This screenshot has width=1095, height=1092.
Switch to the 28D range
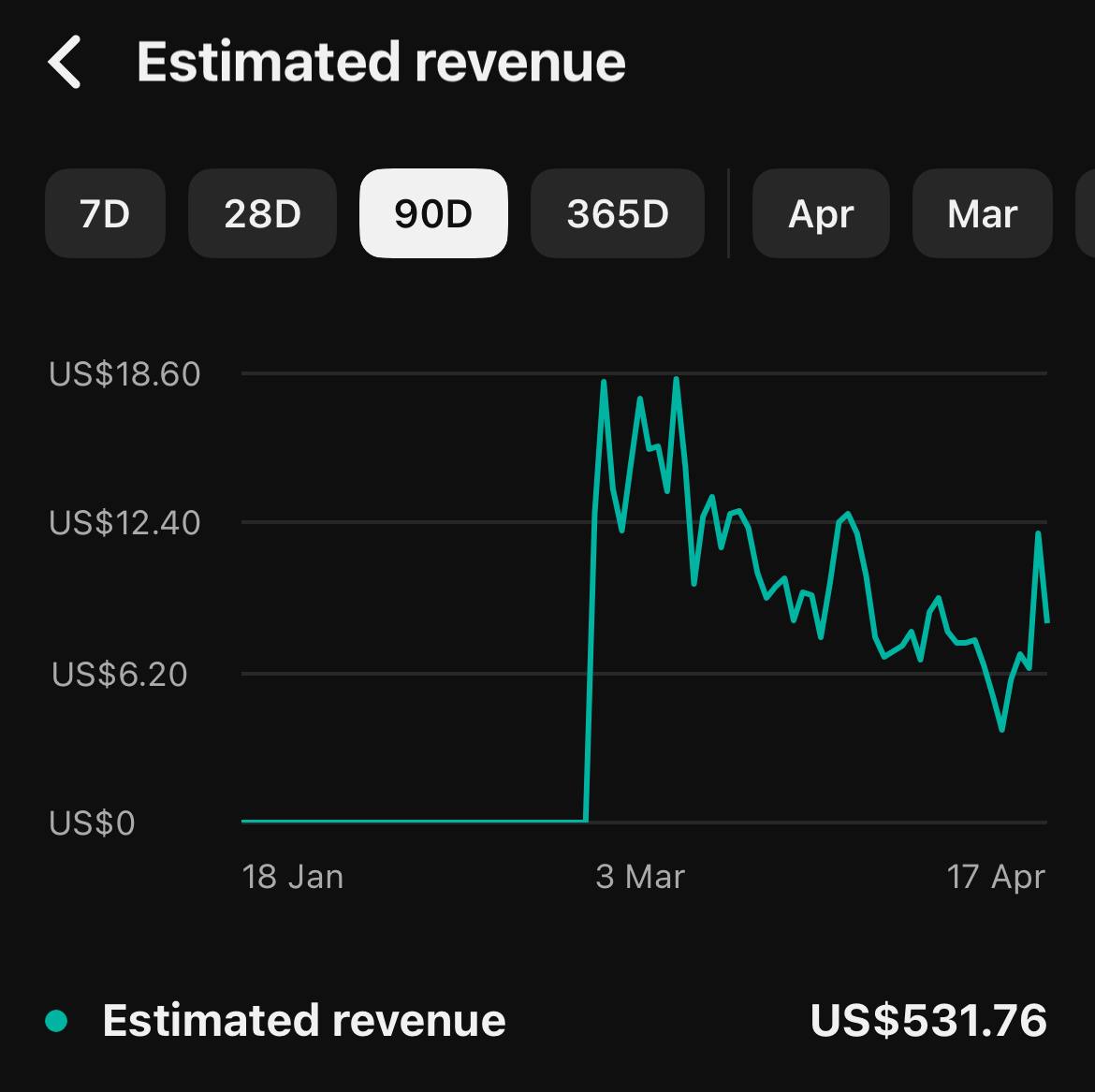click(x=262, y=213)
